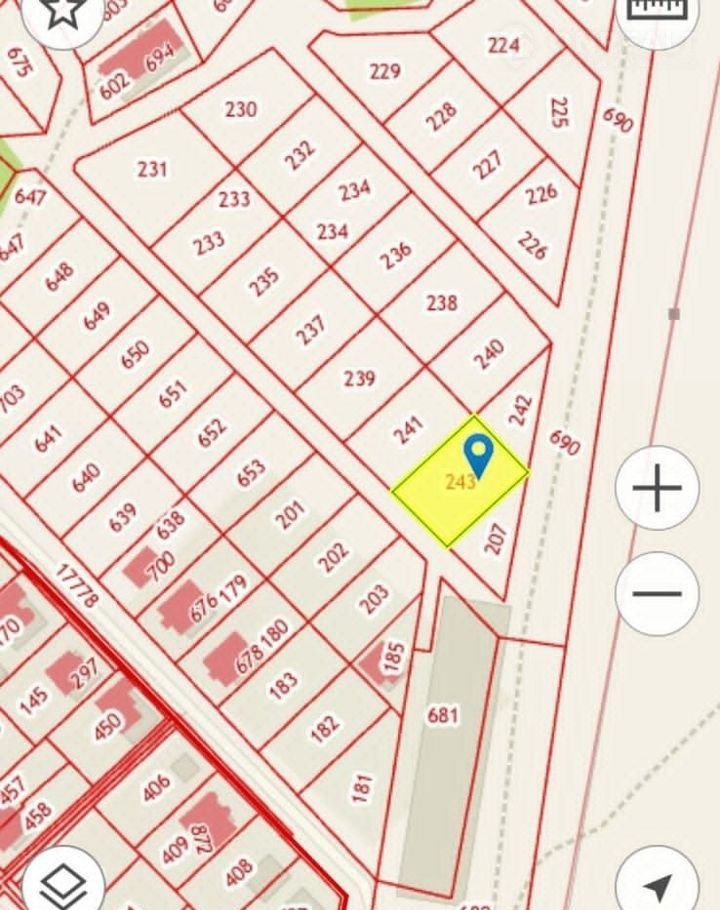Image resolution: width=720 pixels, height=910 pixels.
Task: Tap the blue pin on parcel 243
Action: click(x=480, y=455)
